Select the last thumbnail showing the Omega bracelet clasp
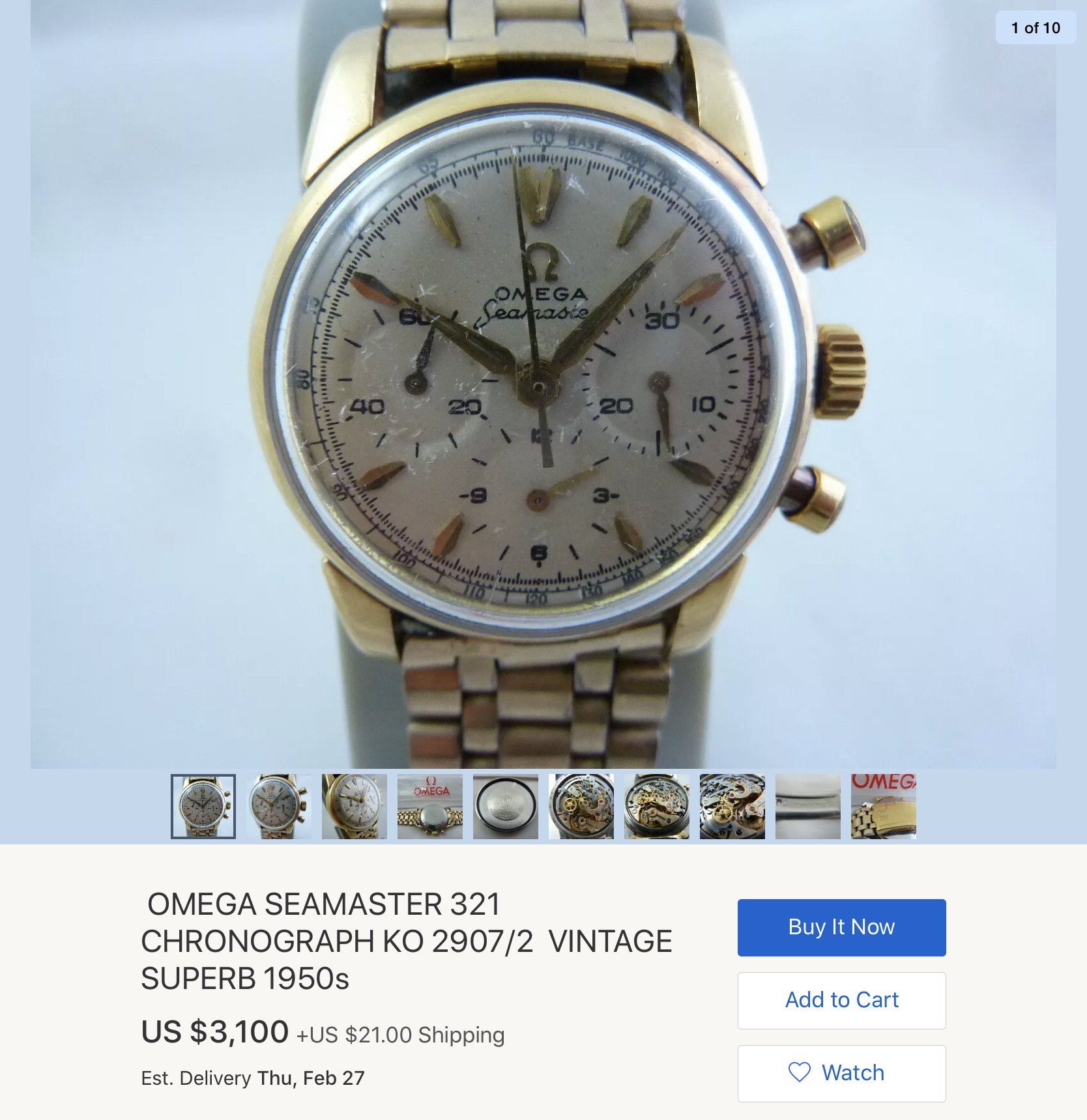 point(884,806)
